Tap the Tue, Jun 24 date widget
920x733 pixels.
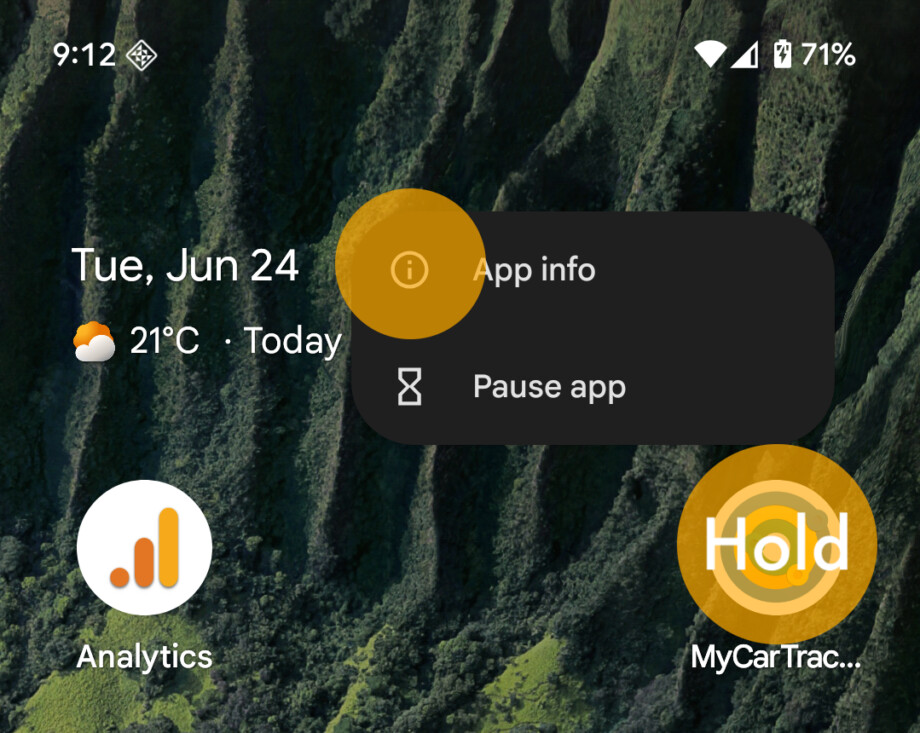tap(185, 265)
